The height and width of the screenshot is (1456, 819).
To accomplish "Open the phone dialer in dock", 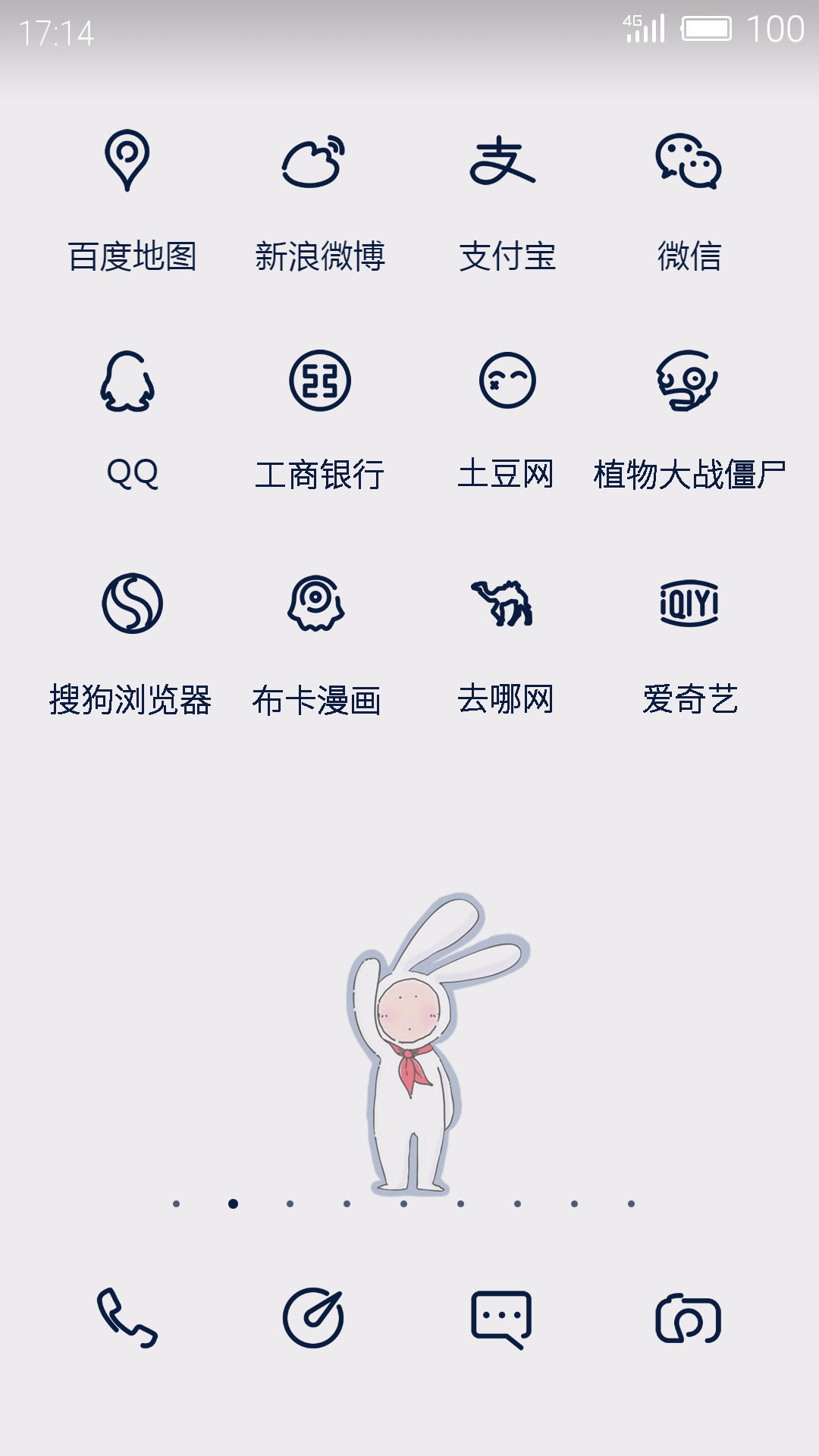I will click(127, 1318).
